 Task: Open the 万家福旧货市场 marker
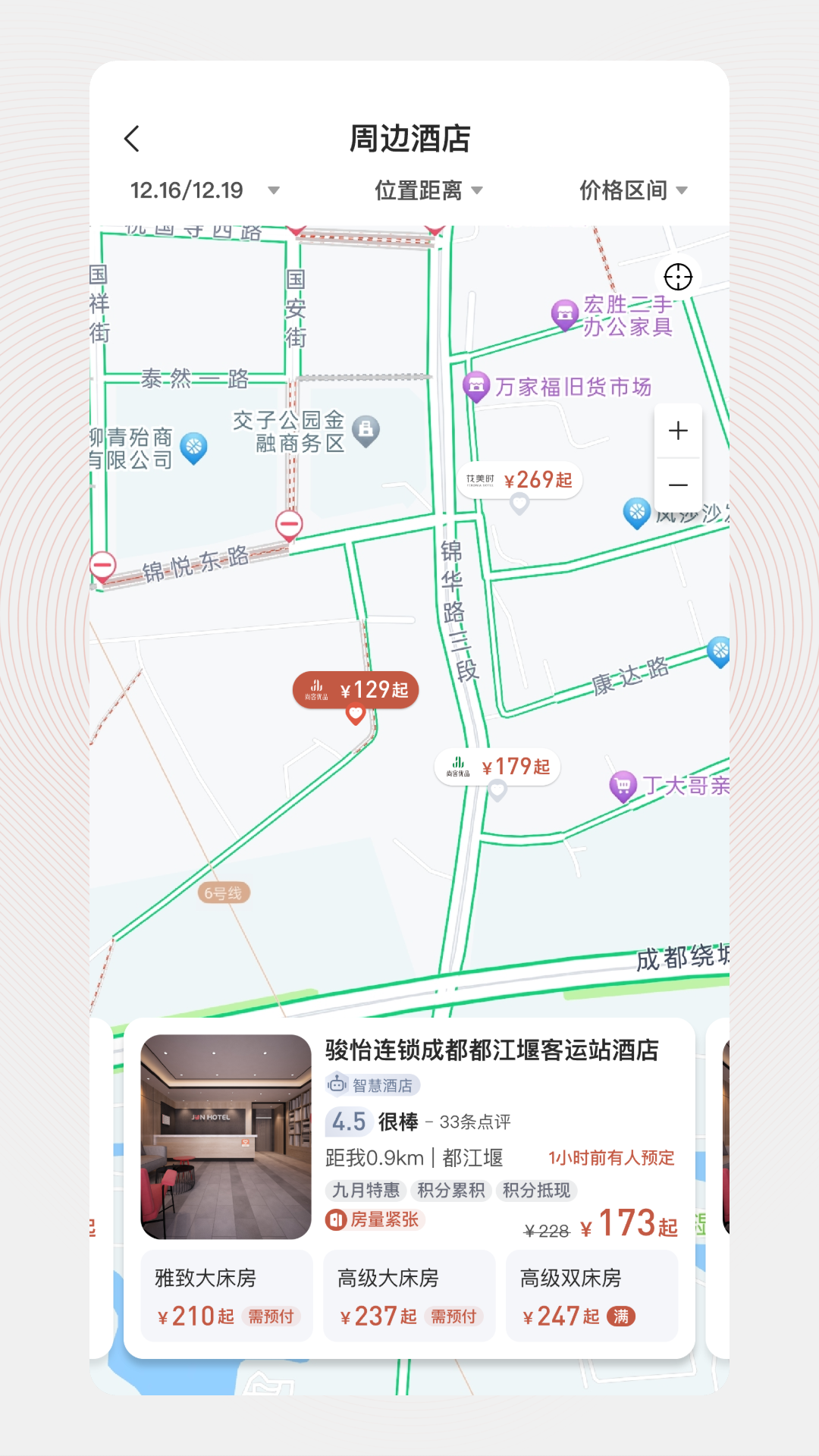coord(476,387)
